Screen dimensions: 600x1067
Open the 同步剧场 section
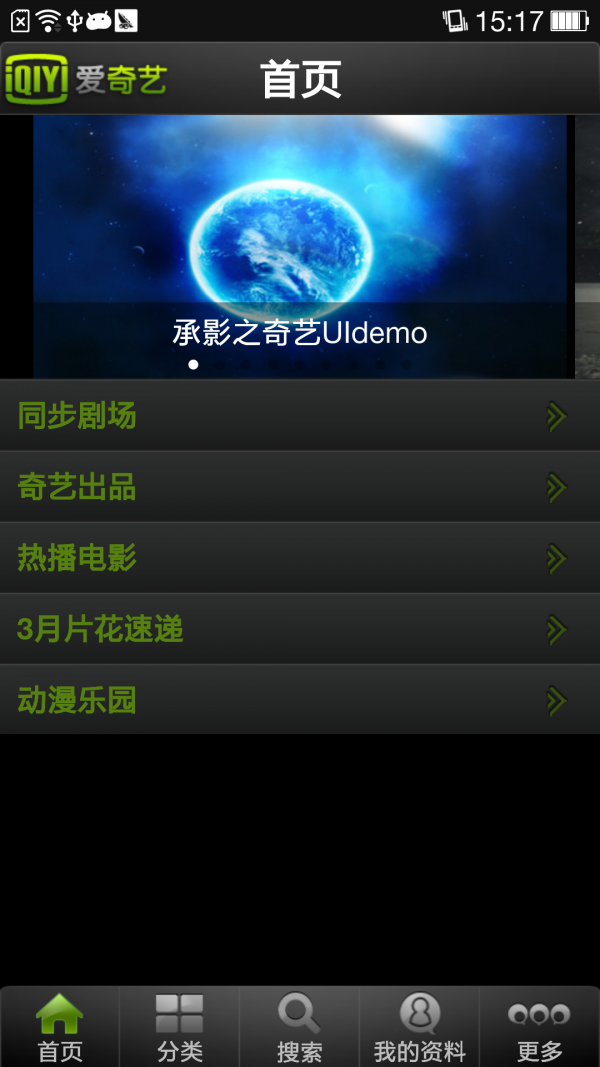coord(300,416)
